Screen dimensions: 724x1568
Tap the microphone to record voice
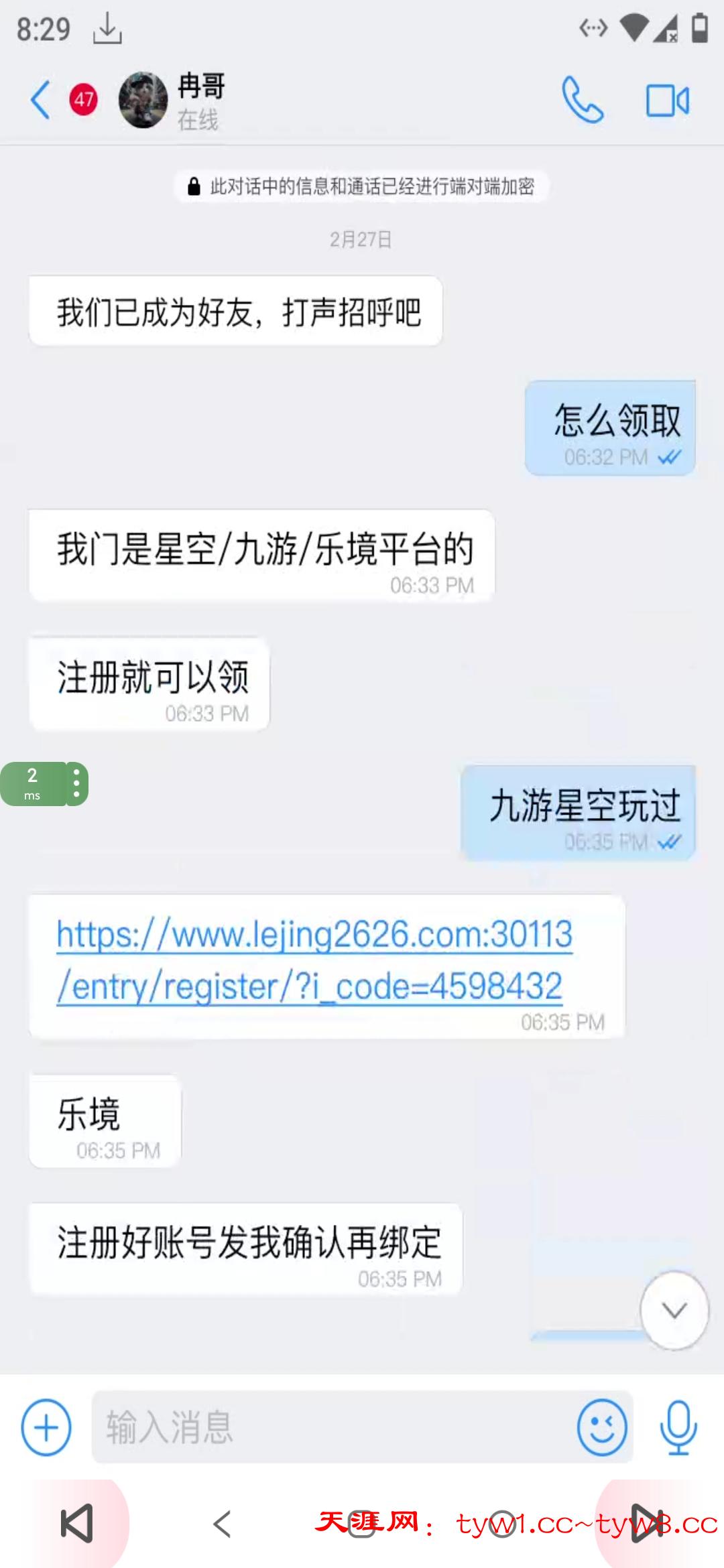[x=678, y=1427]
